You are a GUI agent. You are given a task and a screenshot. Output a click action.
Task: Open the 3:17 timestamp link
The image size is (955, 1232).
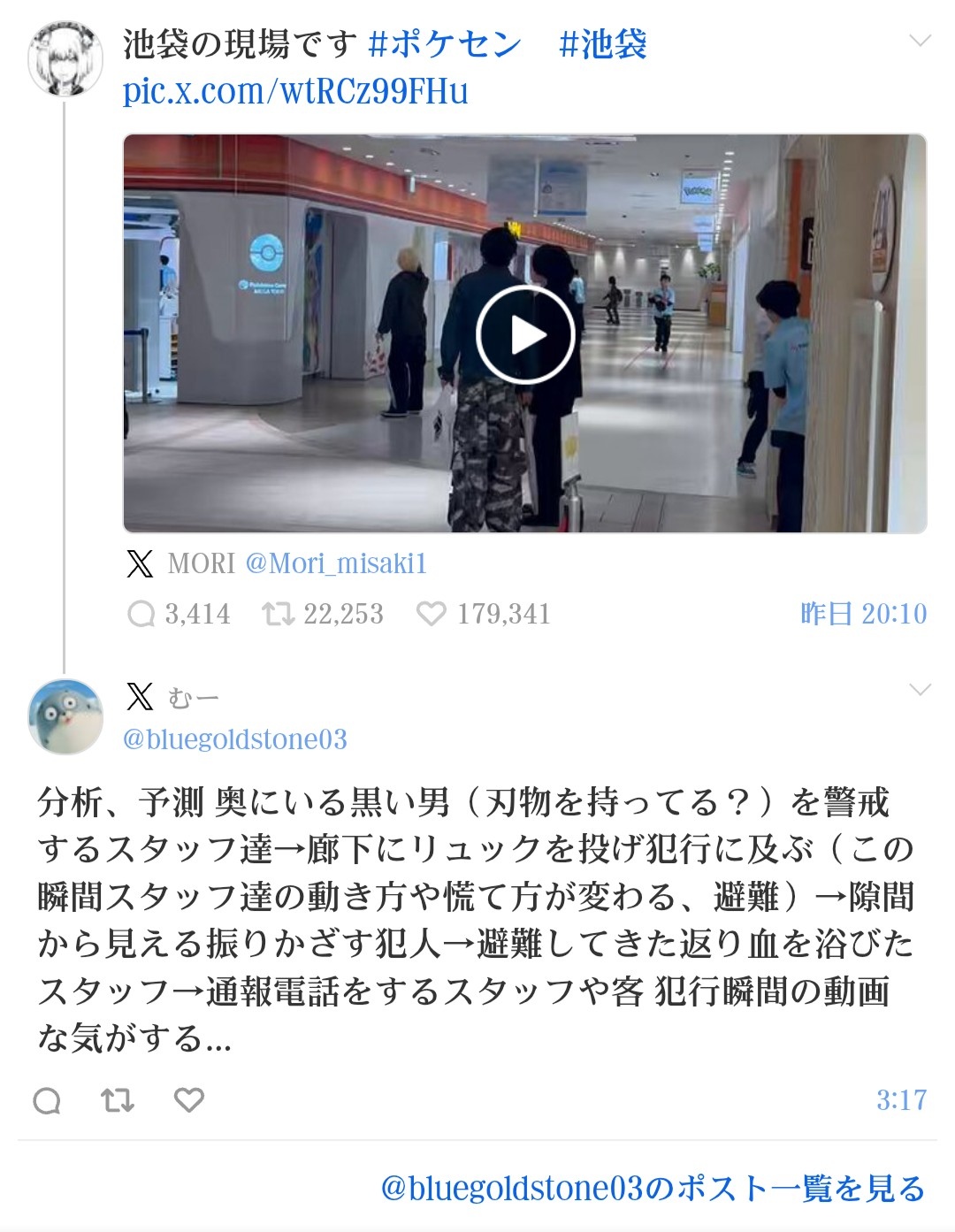pyautogui.click(x=901, y=1100)
